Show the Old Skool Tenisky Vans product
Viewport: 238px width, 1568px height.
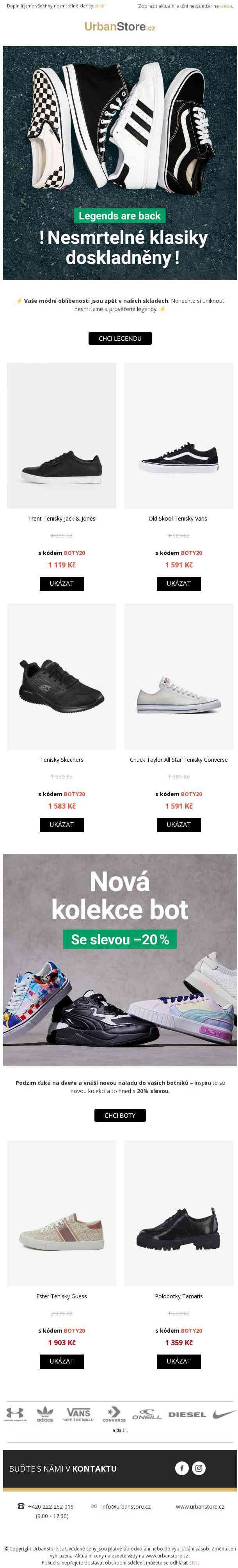pyautogui.click(x=178, y=583)
